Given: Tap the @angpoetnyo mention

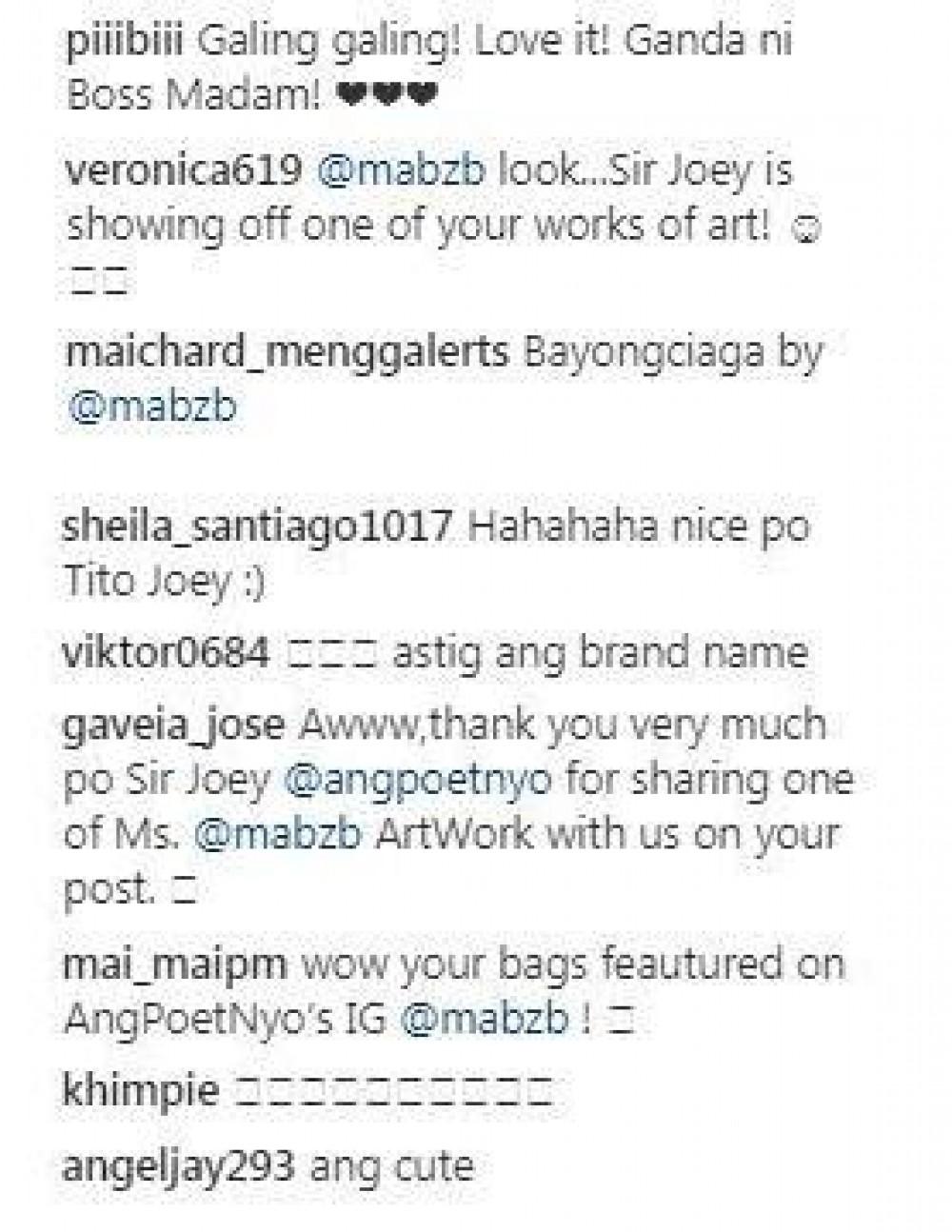Looking at the screenshot, I should tap(418, 780).
